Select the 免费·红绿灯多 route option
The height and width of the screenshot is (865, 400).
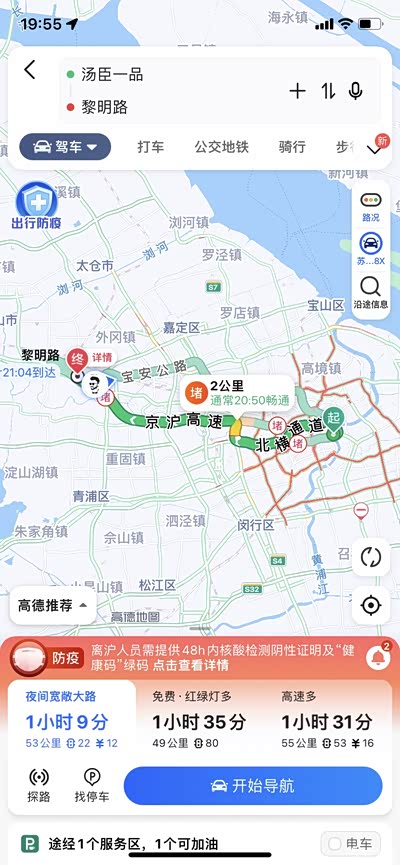(199, 720)
